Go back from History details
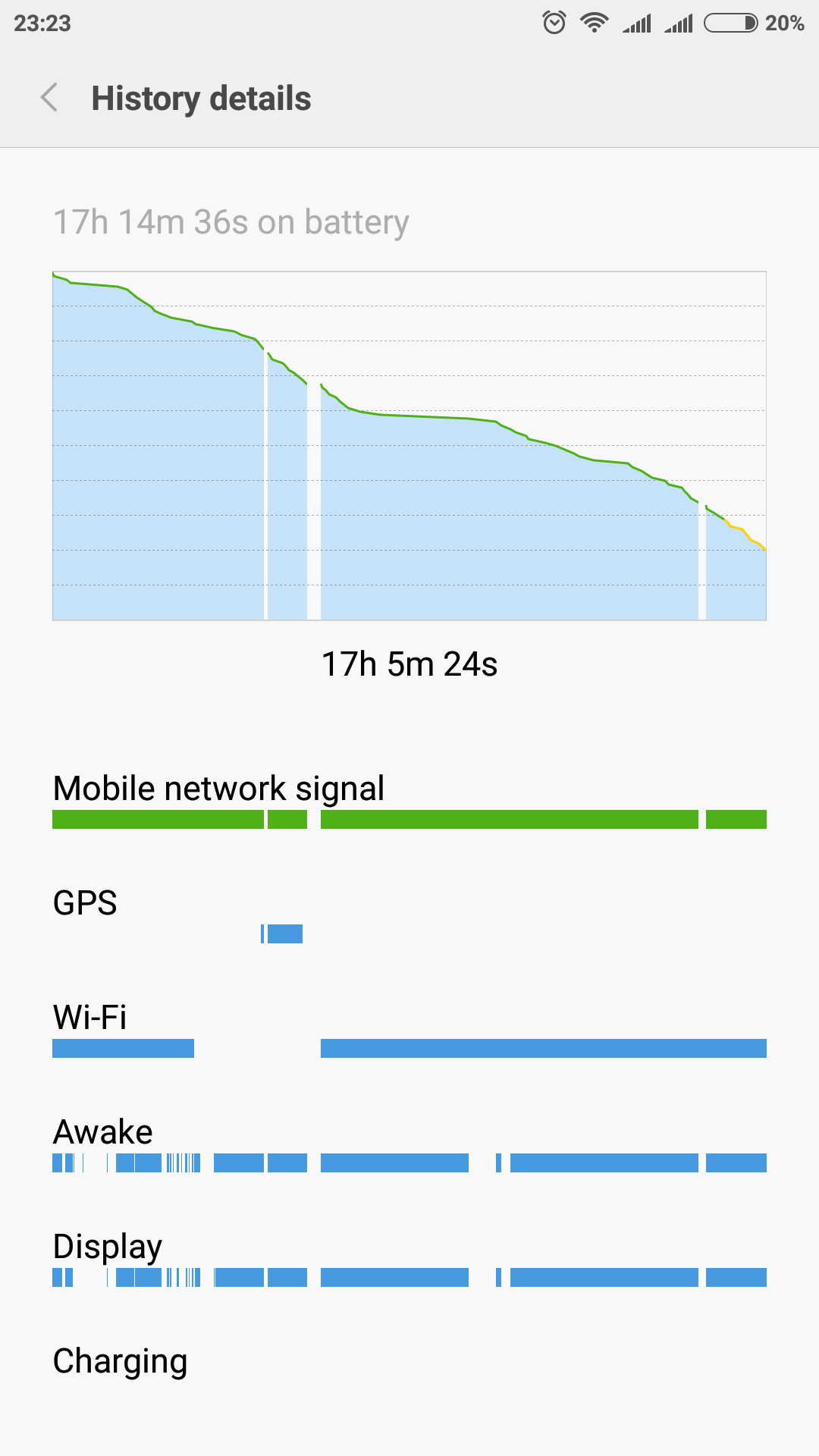 click(49, 98)
